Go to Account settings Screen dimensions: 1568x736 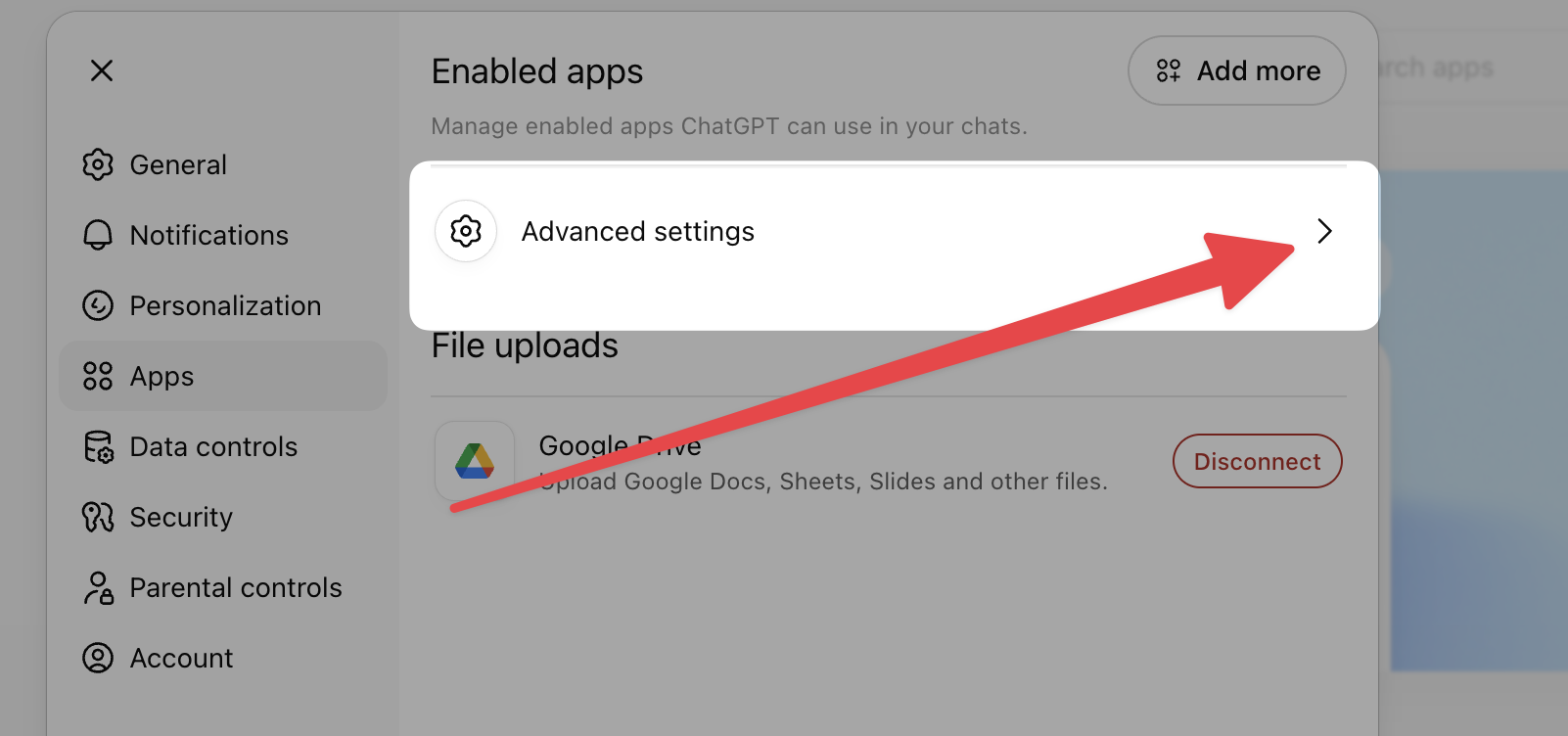[181, 658]
